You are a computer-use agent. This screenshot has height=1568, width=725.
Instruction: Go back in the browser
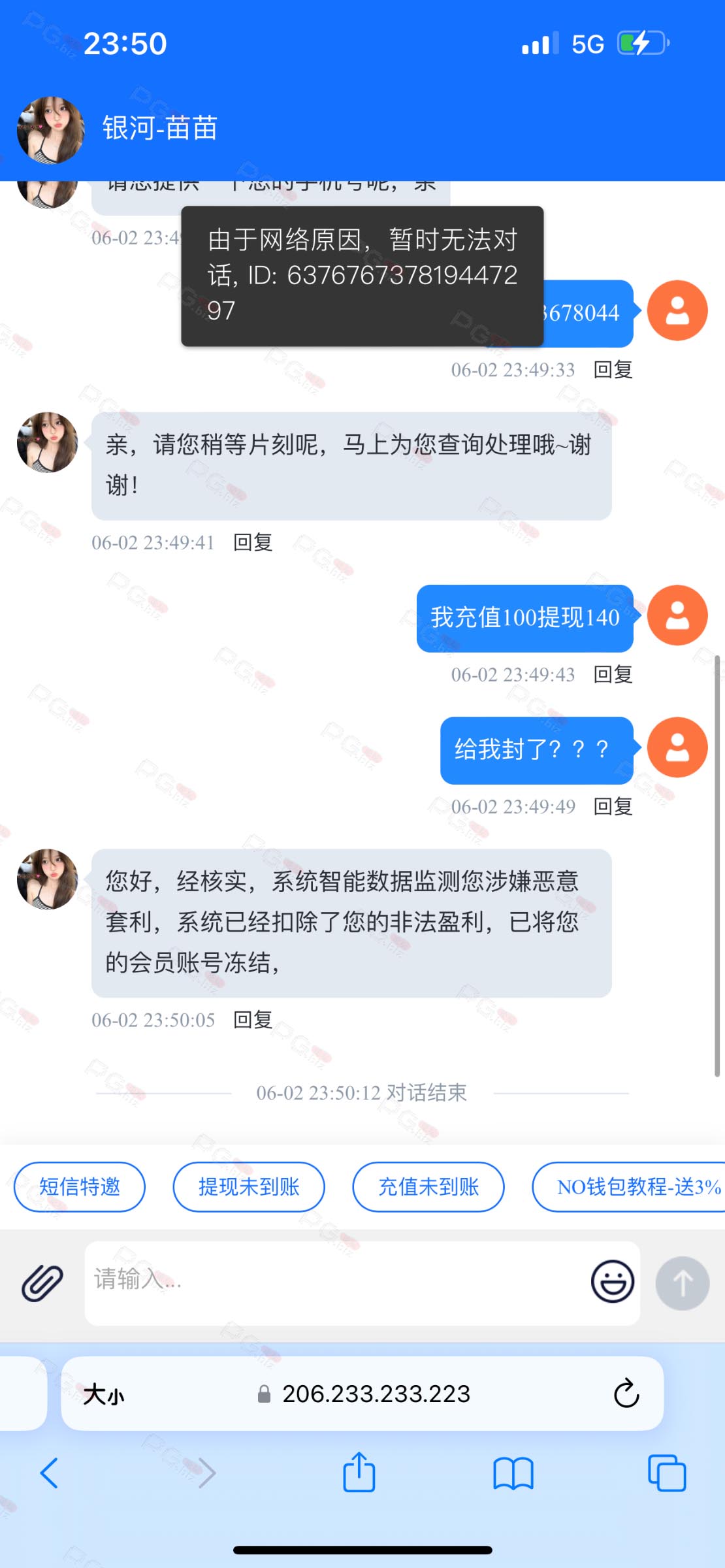tap(50, 1473)
